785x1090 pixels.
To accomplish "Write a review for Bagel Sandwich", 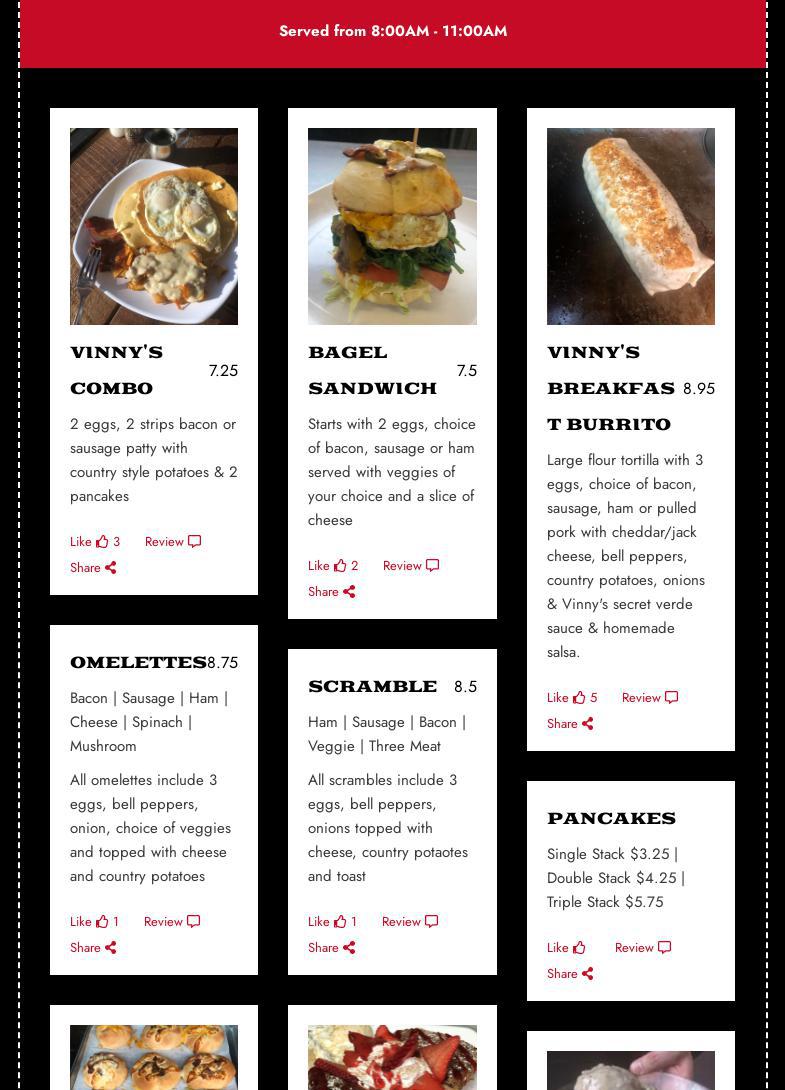I will (410, 566).
